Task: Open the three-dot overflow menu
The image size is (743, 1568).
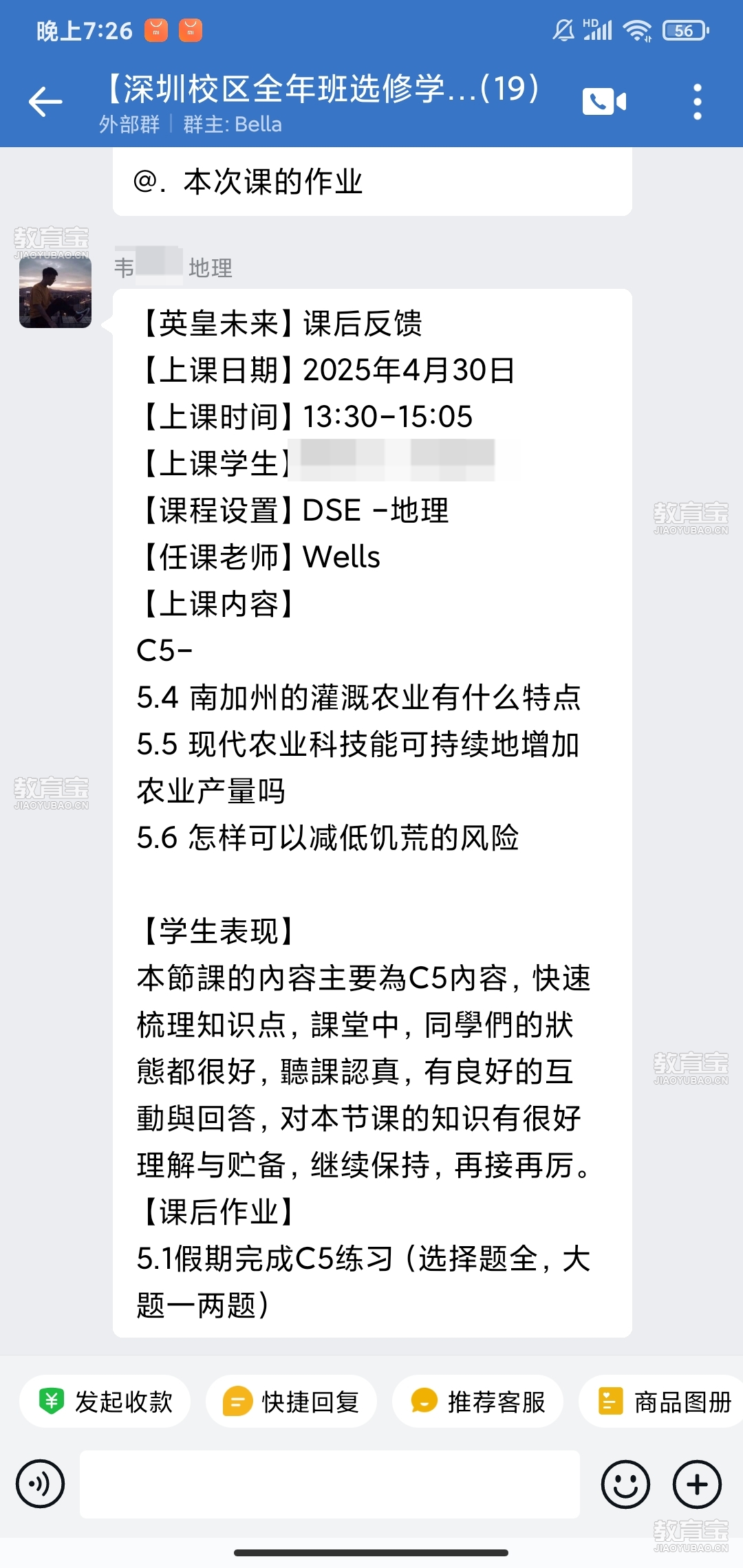Action: coord(697,102)
